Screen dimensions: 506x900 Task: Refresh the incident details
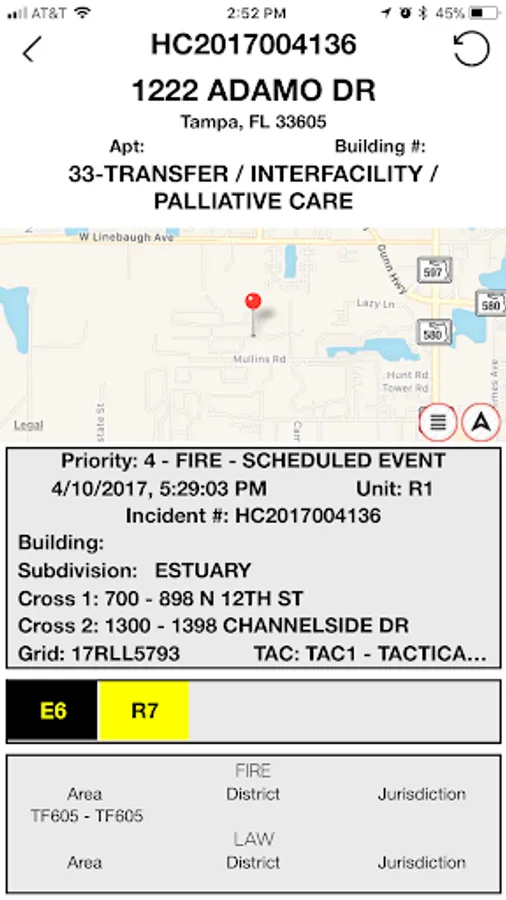(x=471, y=49)
